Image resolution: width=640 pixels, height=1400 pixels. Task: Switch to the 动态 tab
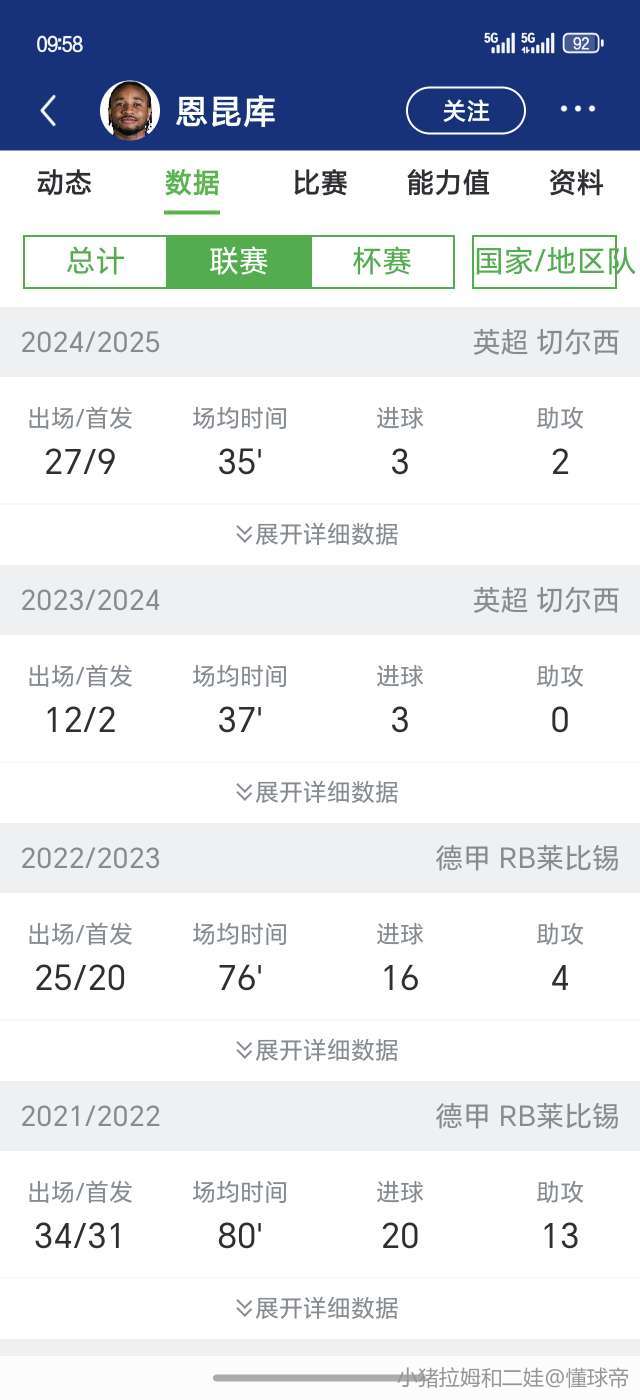point(64,183)
